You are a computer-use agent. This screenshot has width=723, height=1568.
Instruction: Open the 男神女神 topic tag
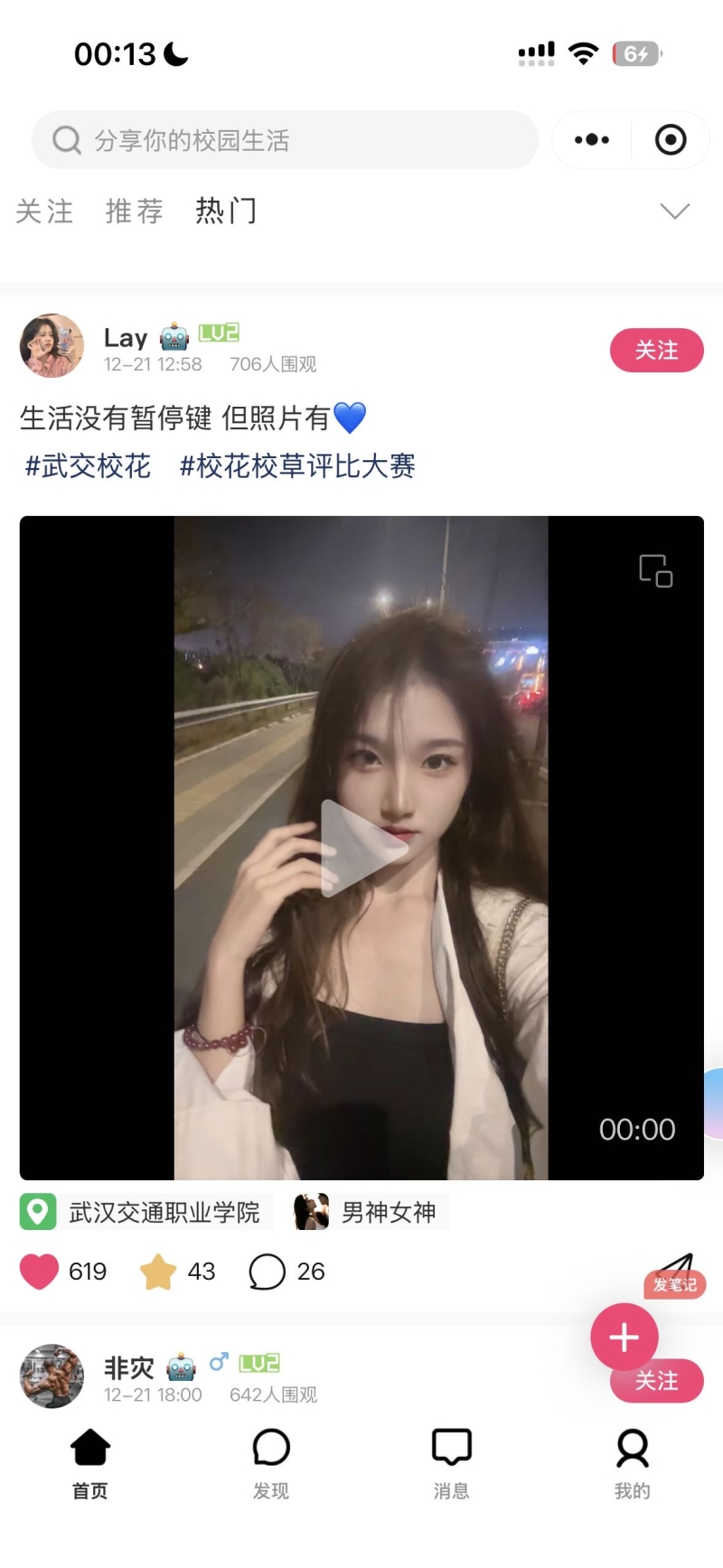coord(371,1212)
